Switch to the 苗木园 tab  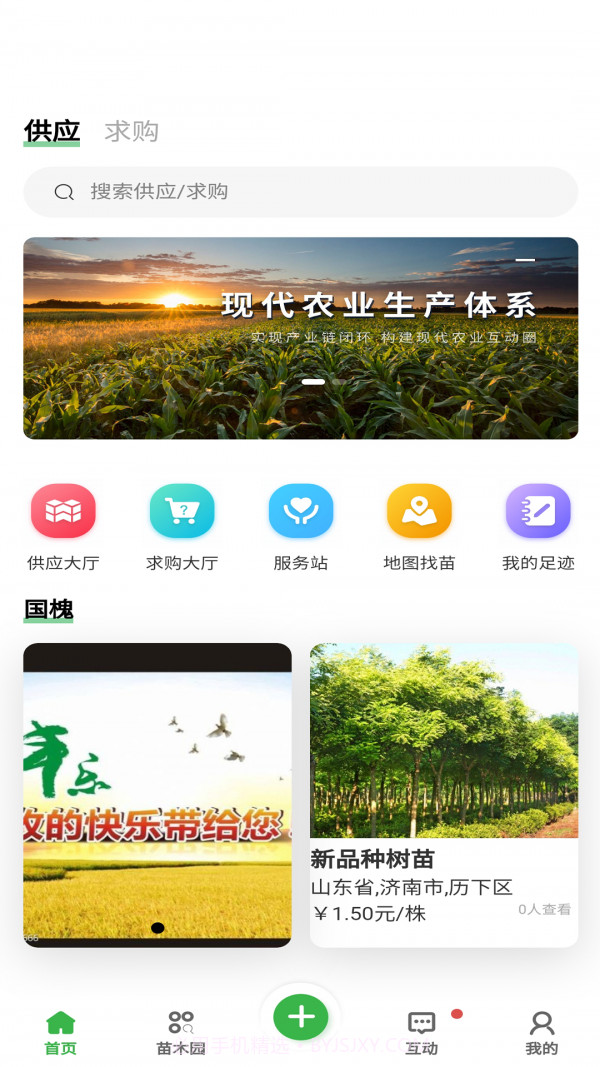181,1033
